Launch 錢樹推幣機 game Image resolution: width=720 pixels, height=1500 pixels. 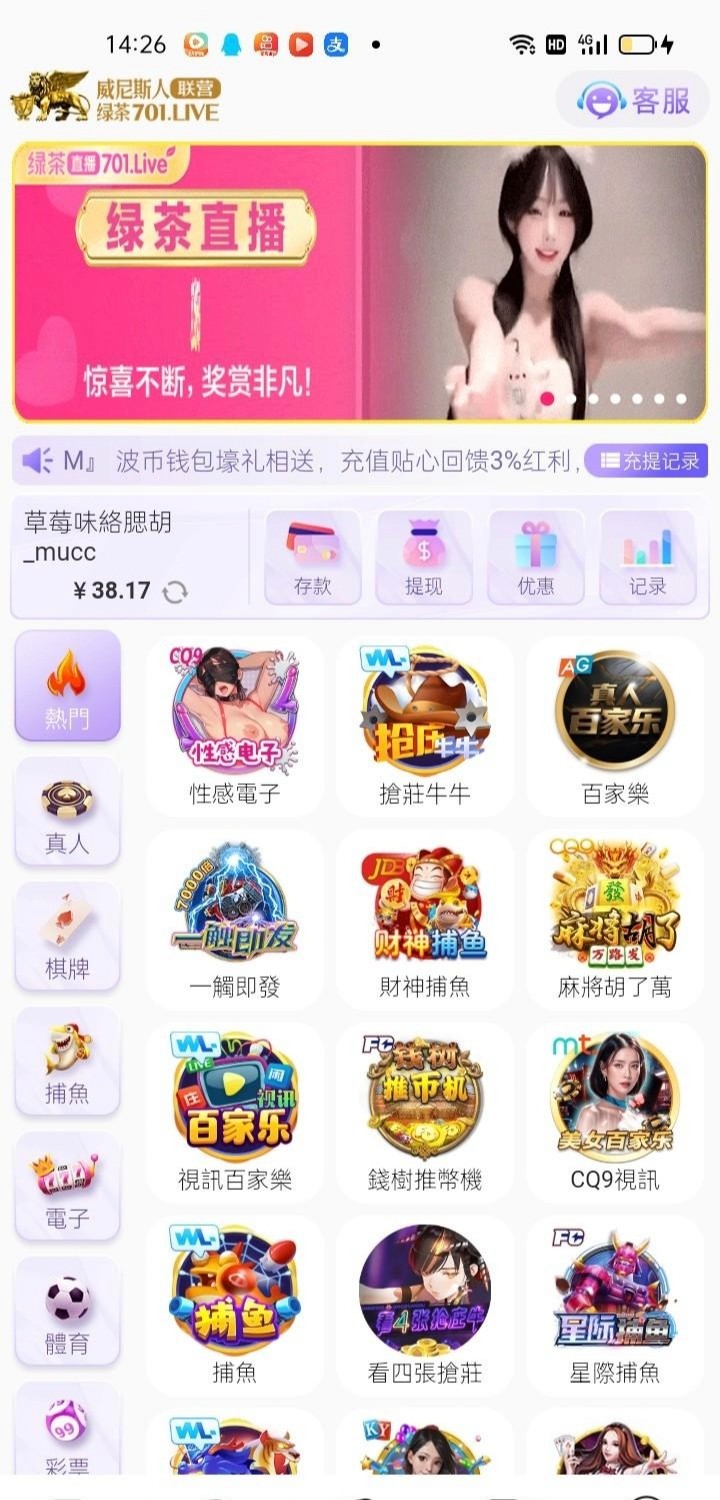coord(424,1112)
